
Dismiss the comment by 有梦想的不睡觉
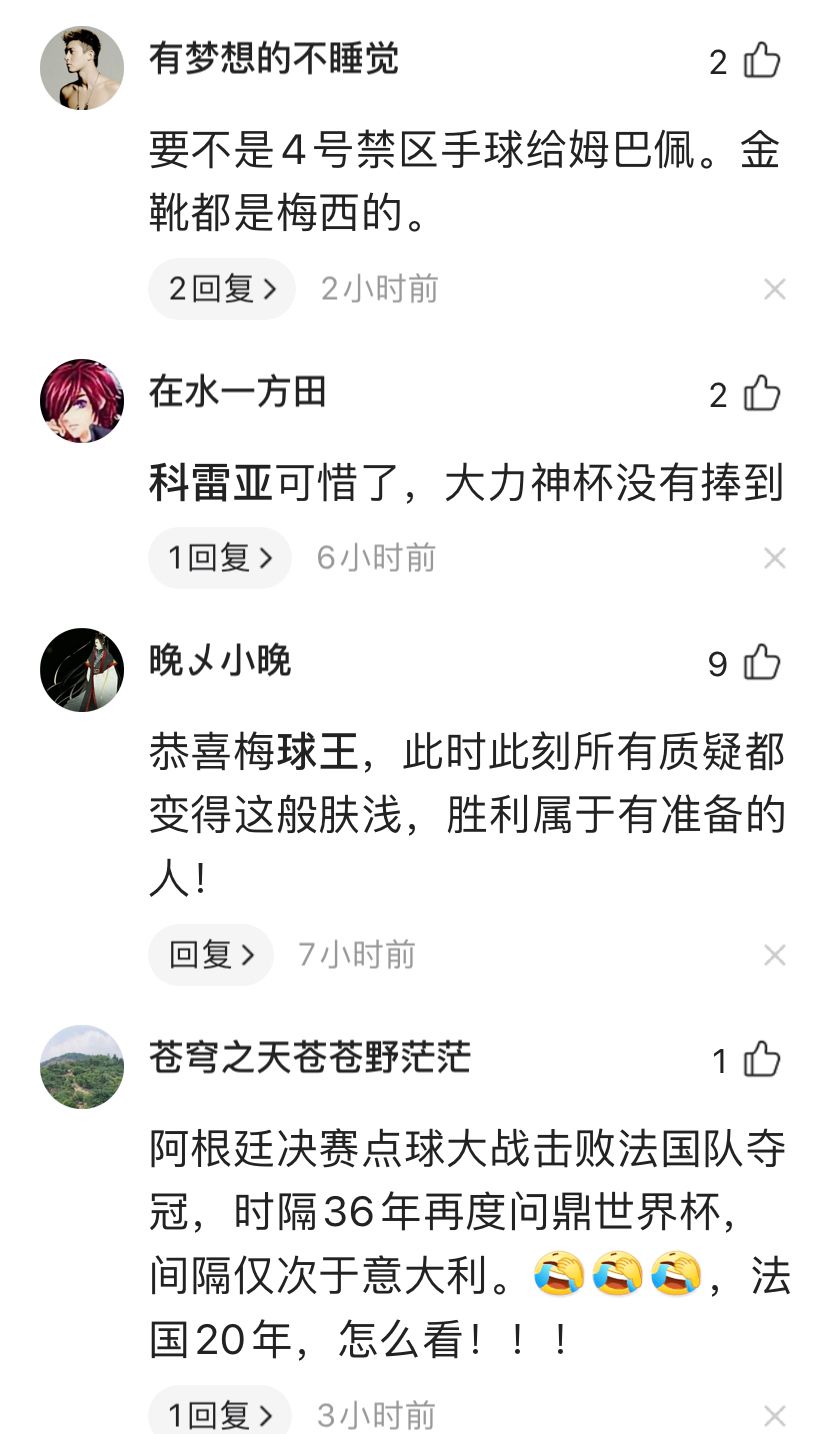774,290
